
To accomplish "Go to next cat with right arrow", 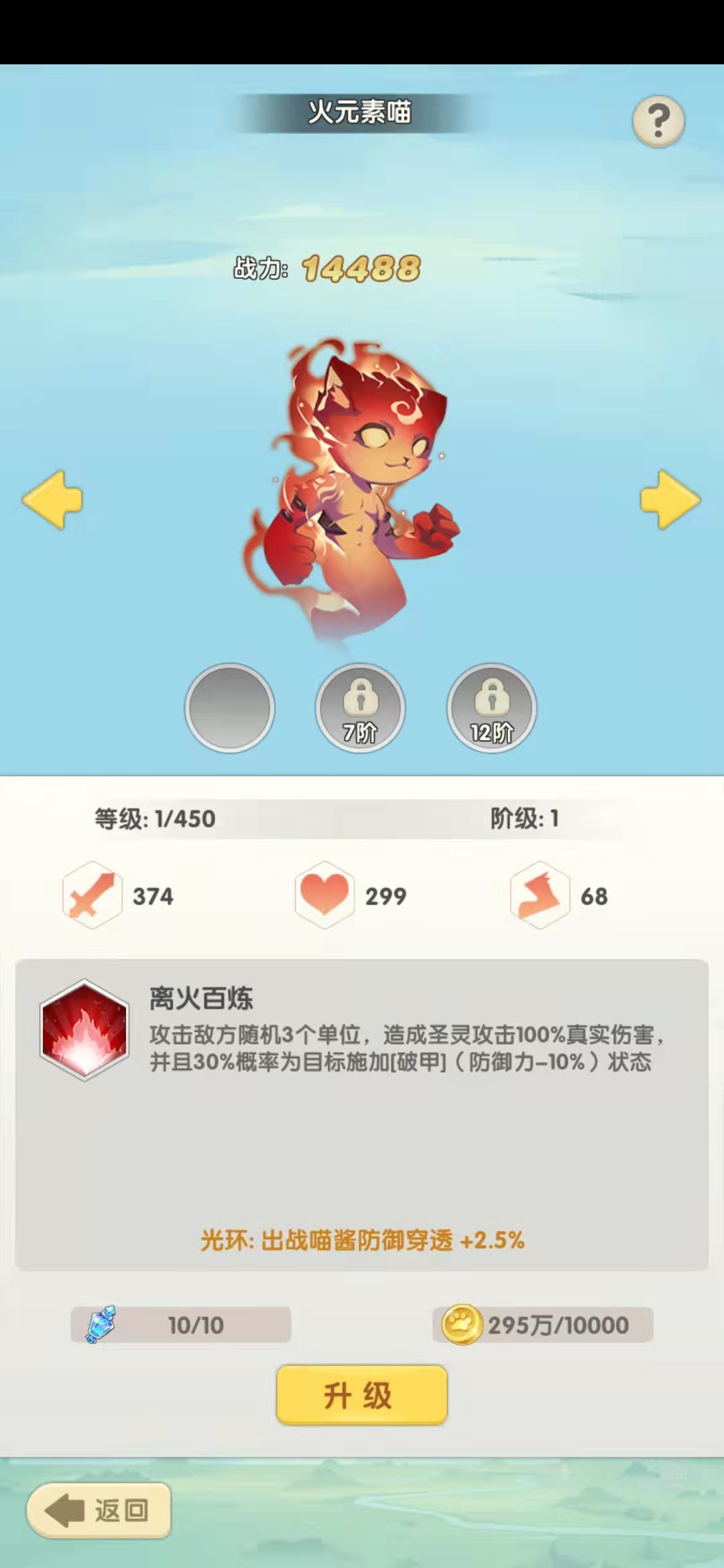I will 670,500.
